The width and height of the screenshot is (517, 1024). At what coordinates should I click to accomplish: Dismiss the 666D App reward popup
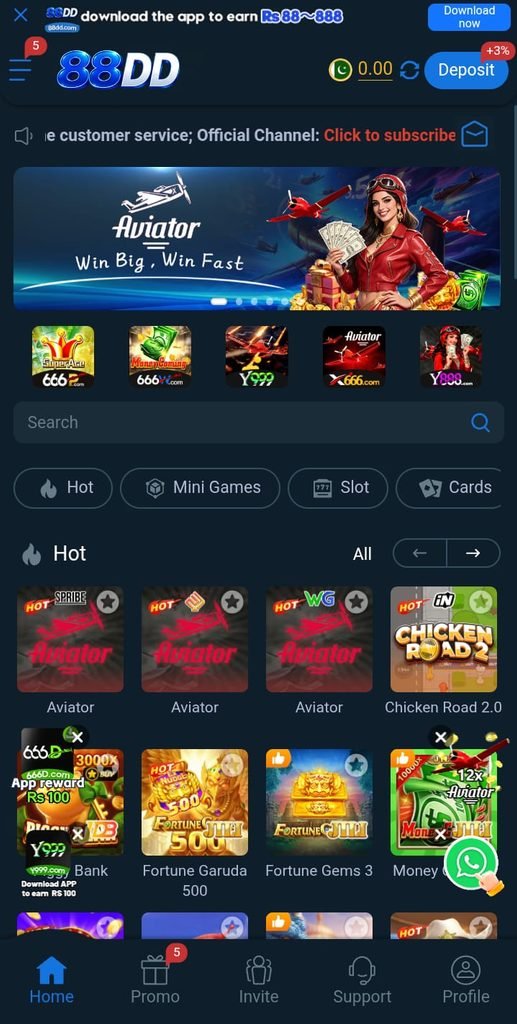click(x=78, y=737)
